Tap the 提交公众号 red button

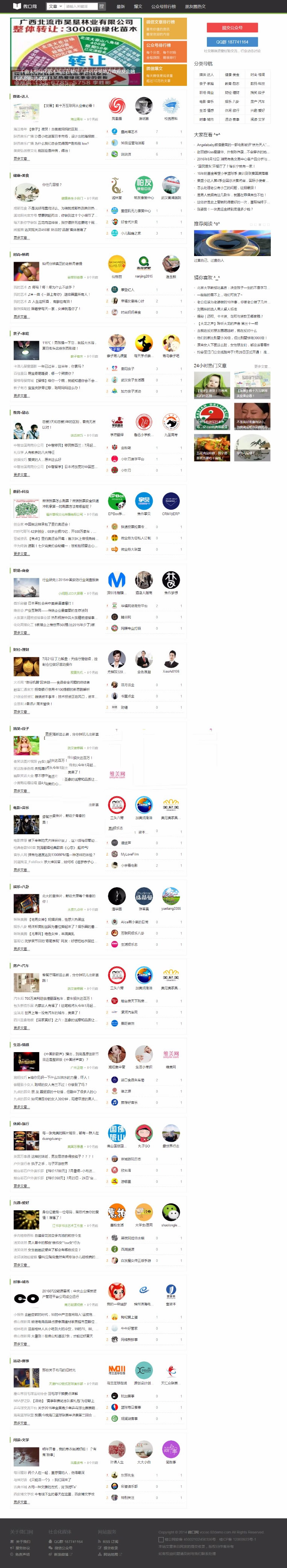pos(232,27)
